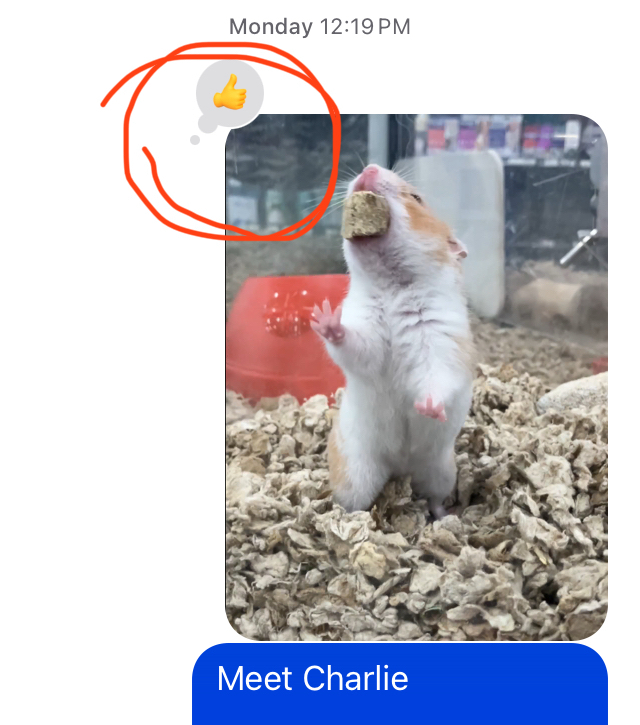The width and height of the screenshot is (640, 725).
Task: Tap the thumbs-up reaction on the photo
Action: tap(230, 95)
